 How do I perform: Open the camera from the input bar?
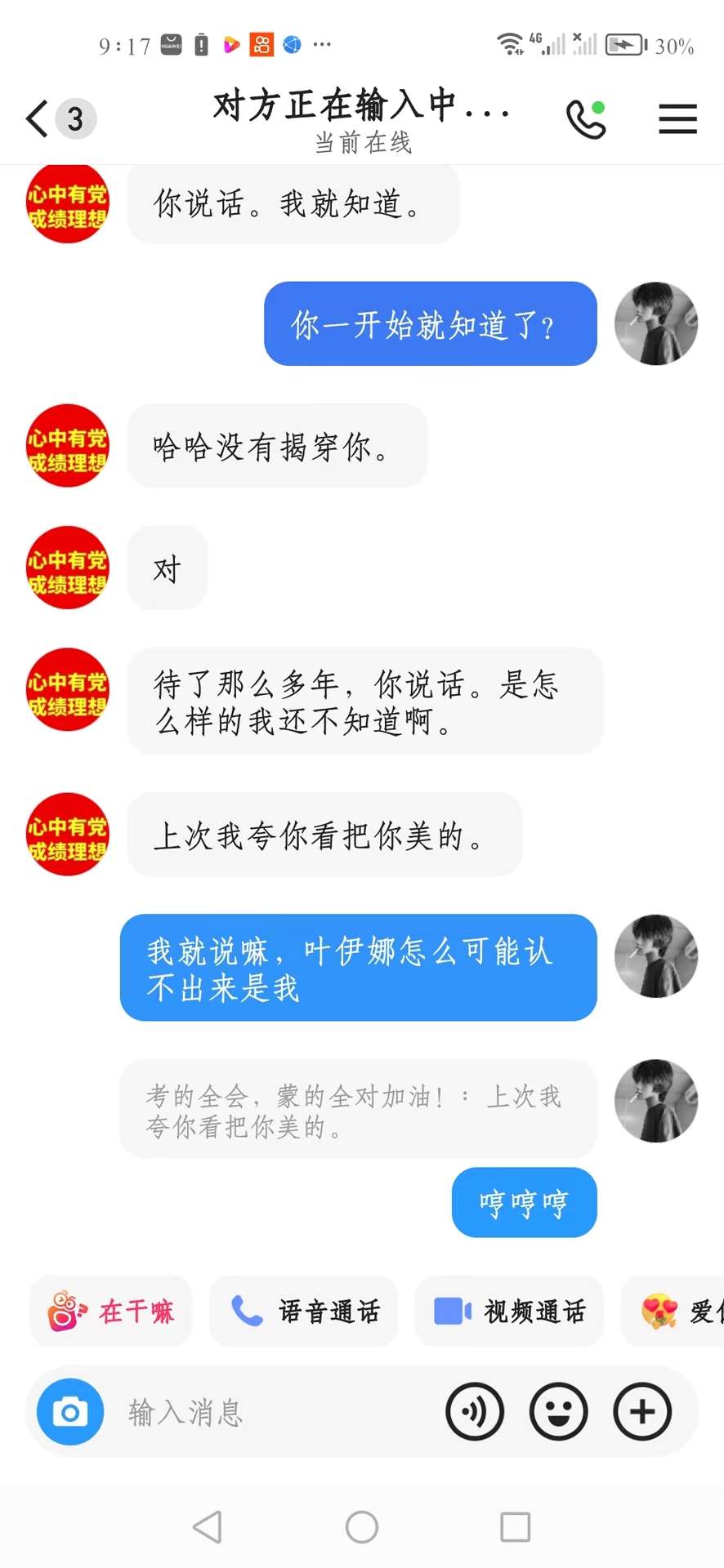point(70,1412)
